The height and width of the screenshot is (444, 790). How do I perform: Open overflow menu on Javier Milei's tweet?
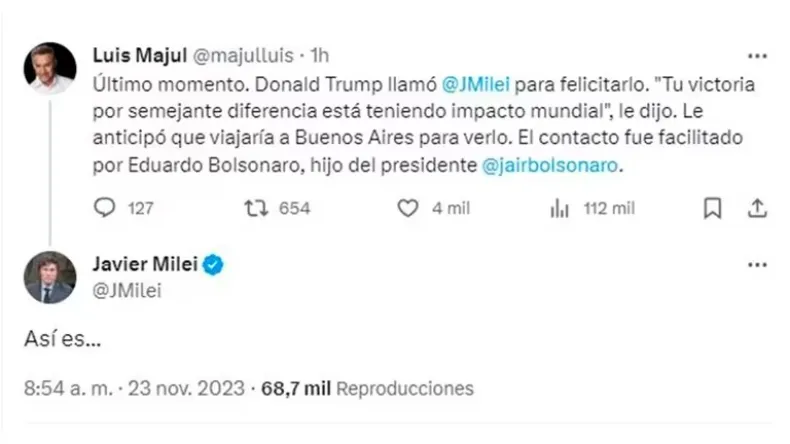757,265
